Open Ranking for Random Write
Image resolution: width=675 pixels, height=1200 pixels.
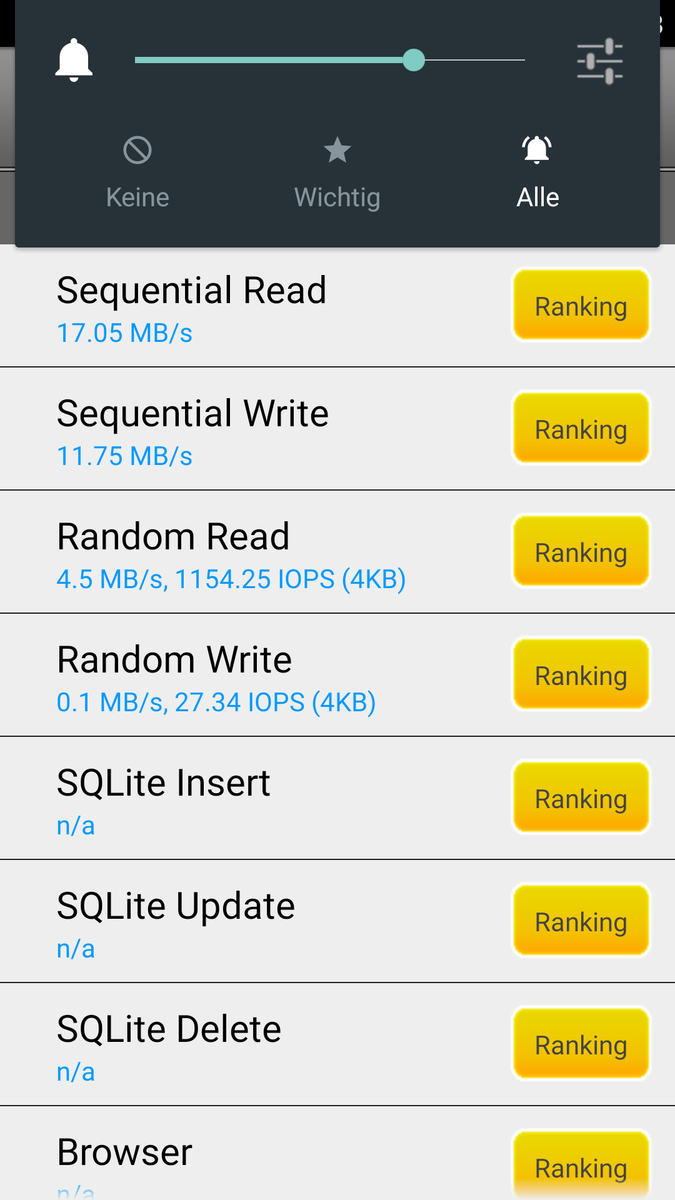(581, 674)
